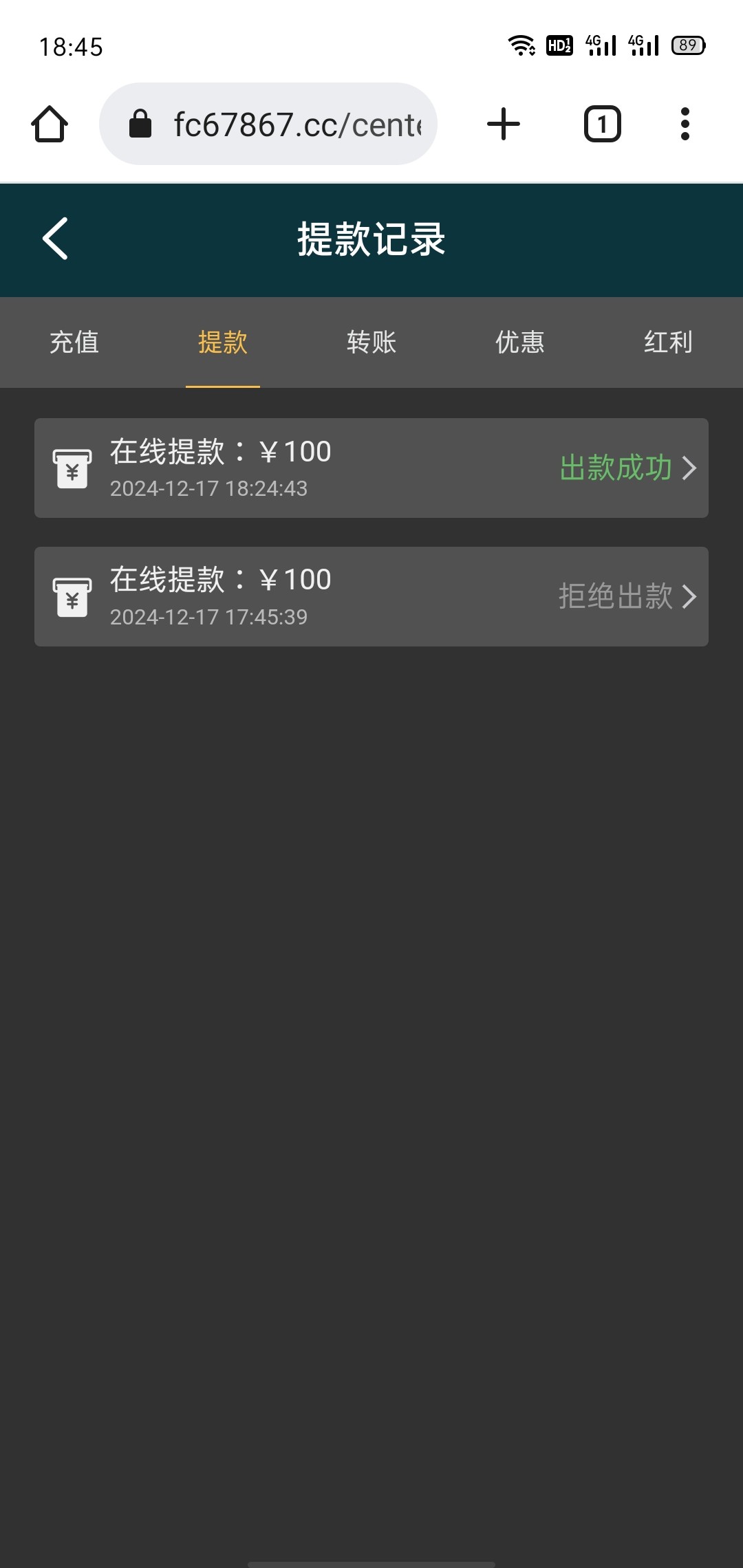This screenshot has height=1568, width=743.
Task: Open the 出款成功 withdrawal record
Action: 371,468
